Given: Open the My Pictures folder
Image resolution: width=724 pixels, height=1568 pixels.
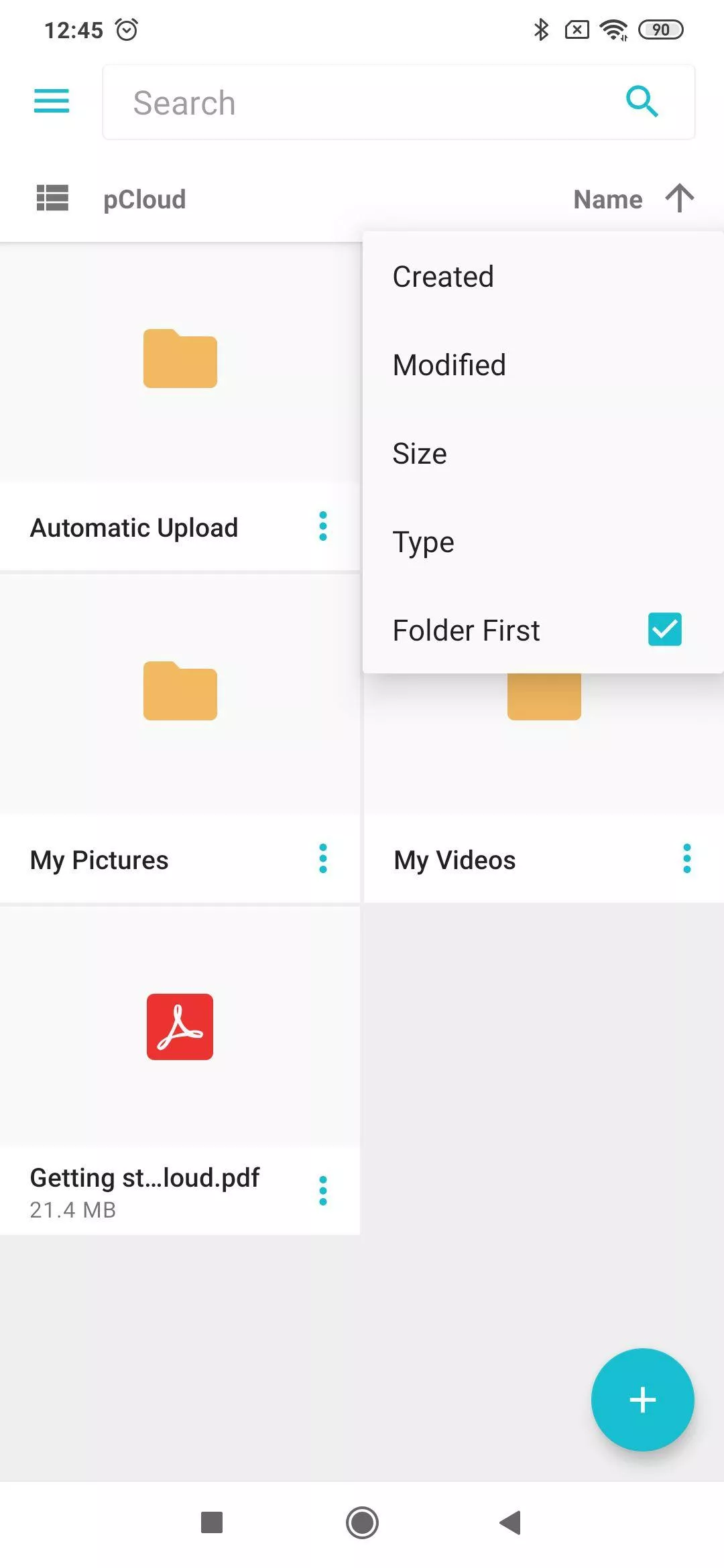Looking at the screenshot, I should [180, 739].
